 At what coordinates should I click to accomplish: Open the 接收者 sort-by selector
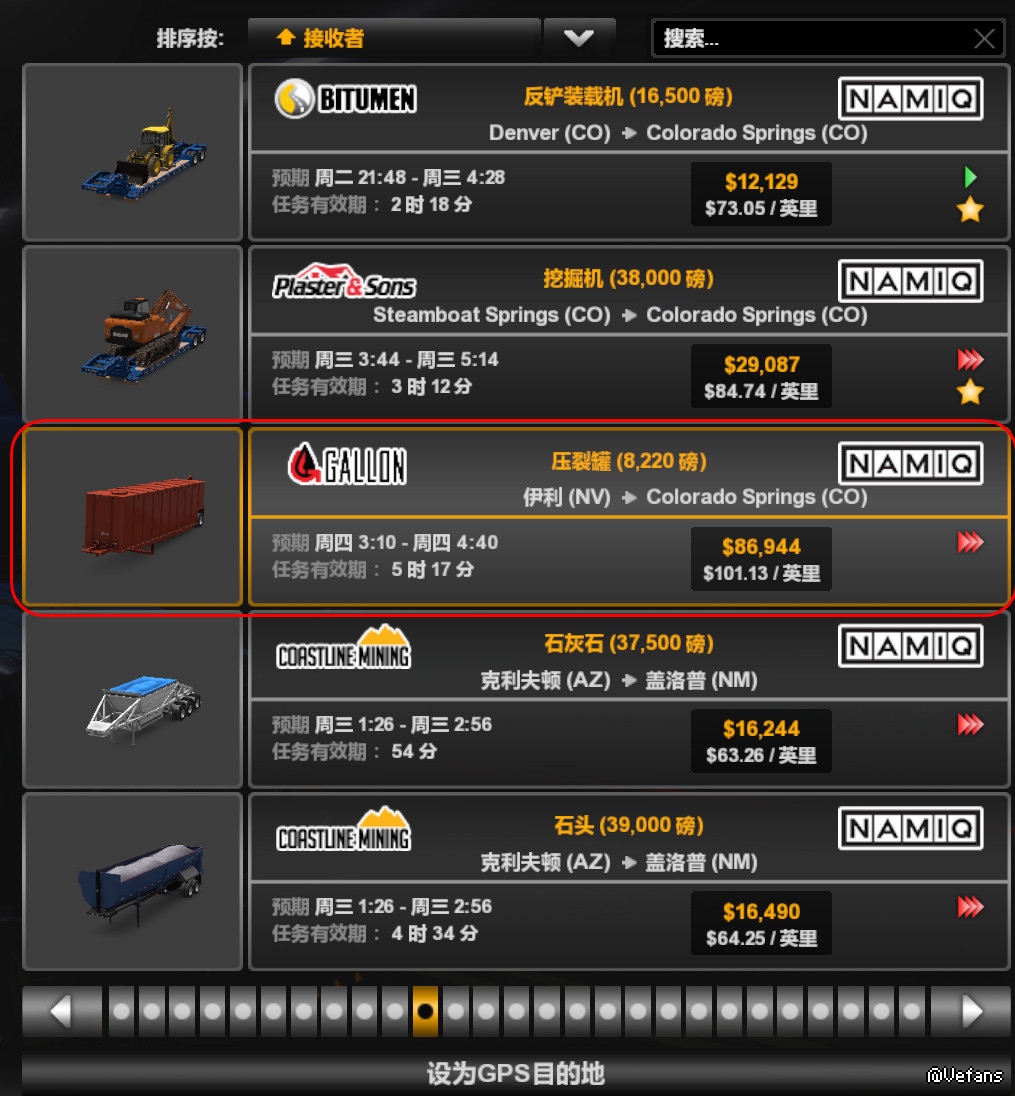(393, 38)
